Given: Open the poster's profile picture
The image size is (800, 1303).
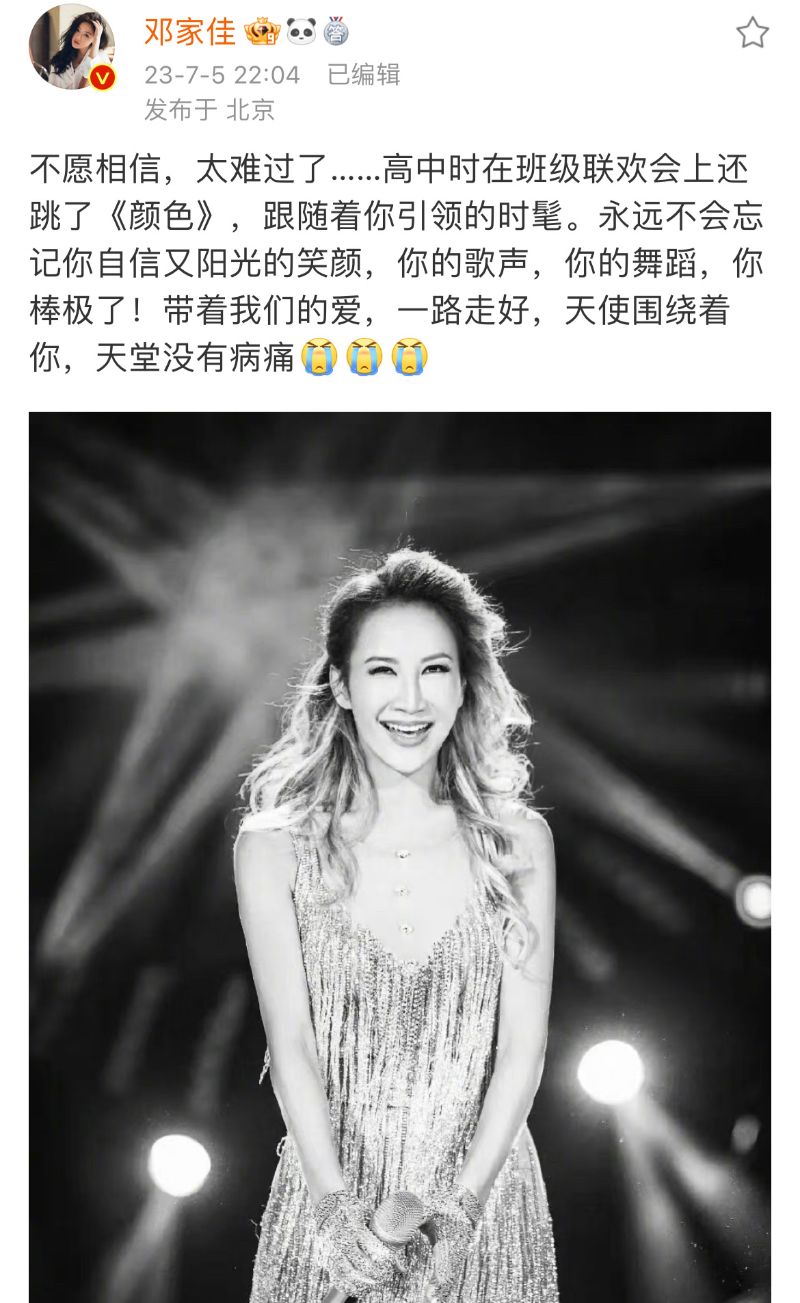Looking at the screenshot, I should pos(71,48).
